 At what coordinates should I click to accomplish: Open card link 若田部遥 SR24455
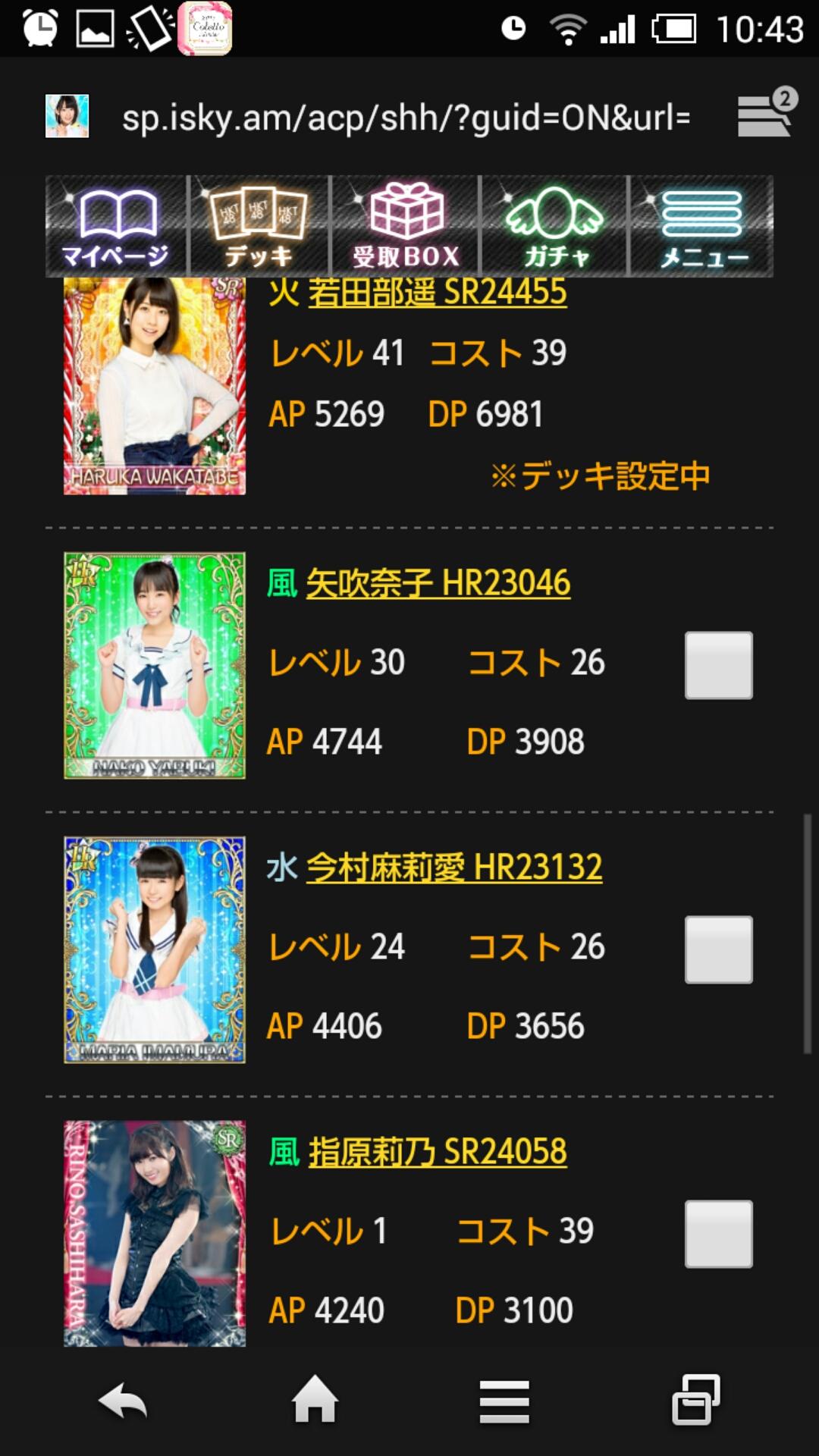click(x=437, y=293)
